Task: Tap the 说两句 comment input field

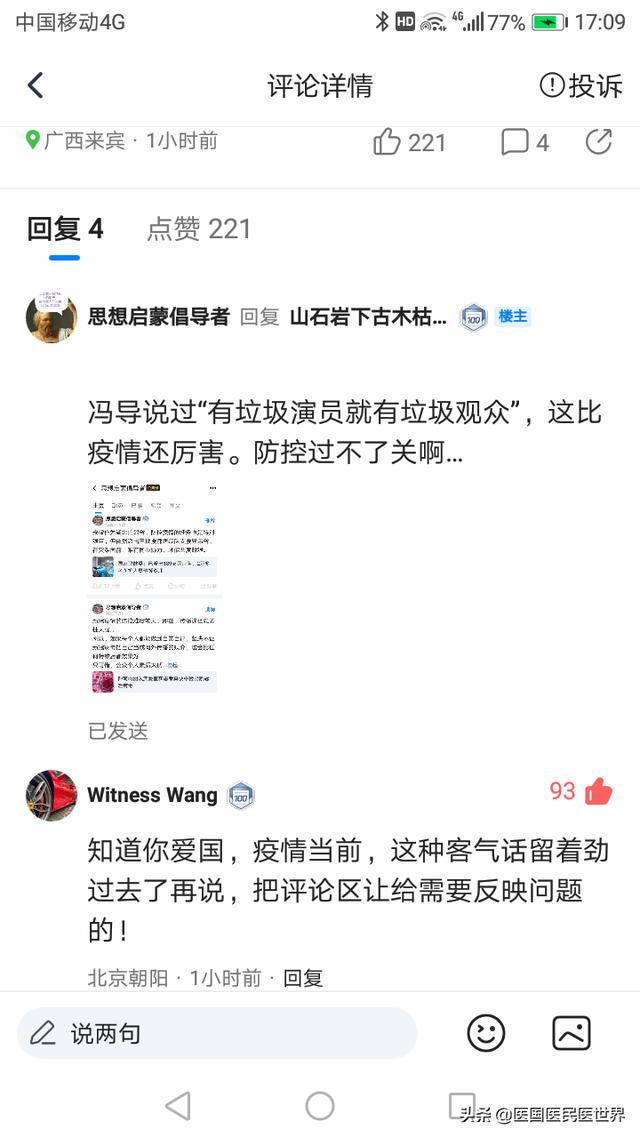Action: click(217, 1033)
